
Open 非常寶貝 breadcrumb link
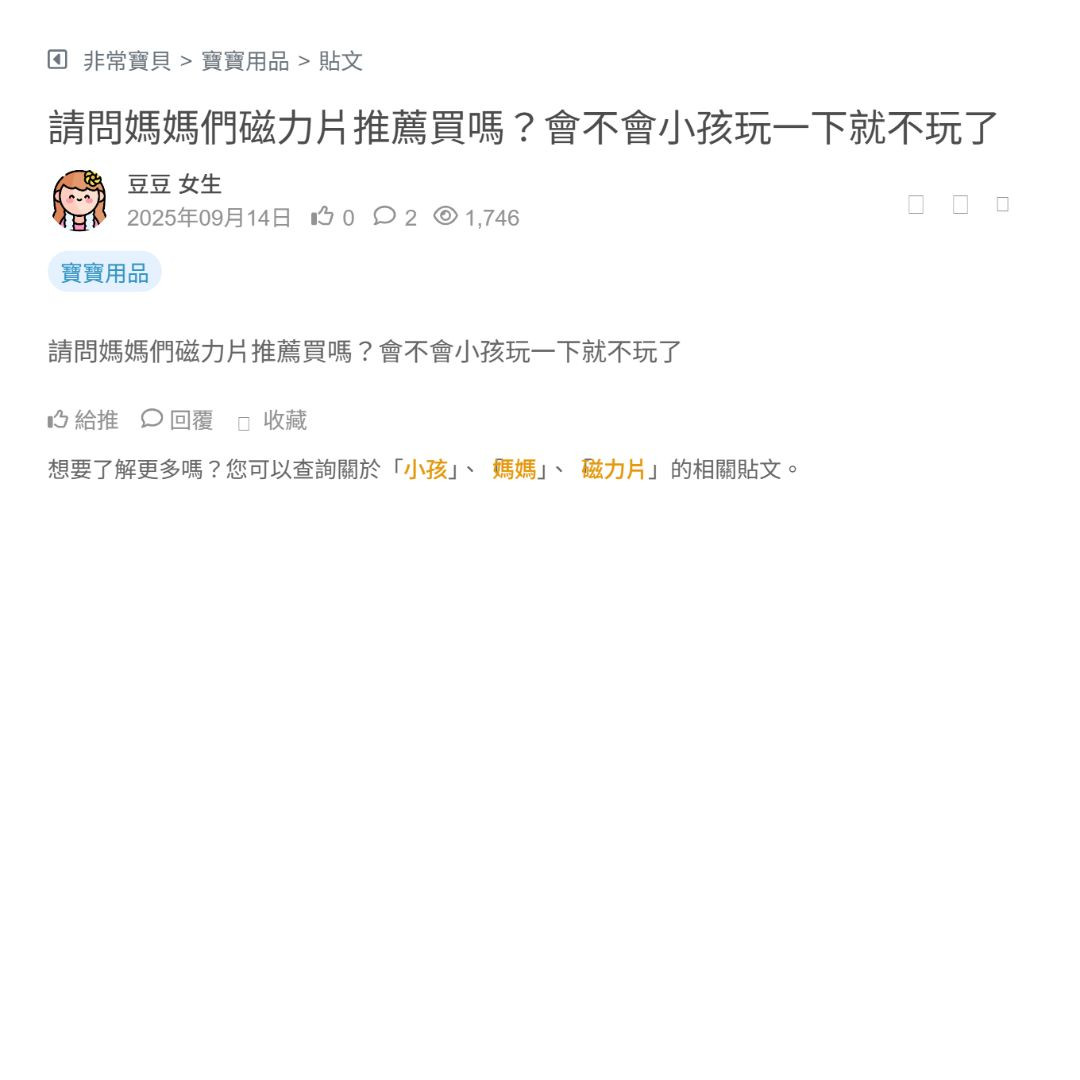coord(127,61)
